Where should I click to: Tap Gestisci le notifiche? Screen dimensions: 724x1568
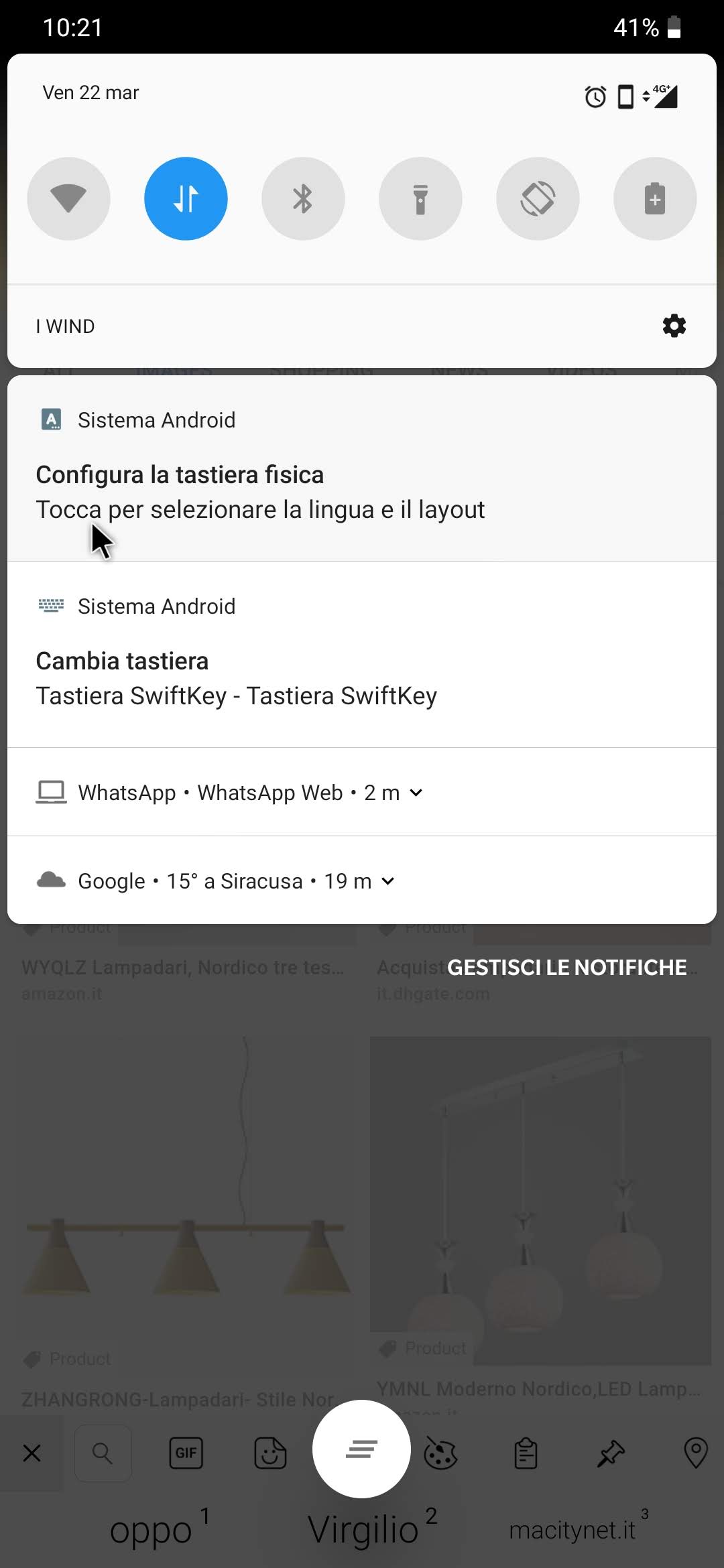[x=566, y=968]
